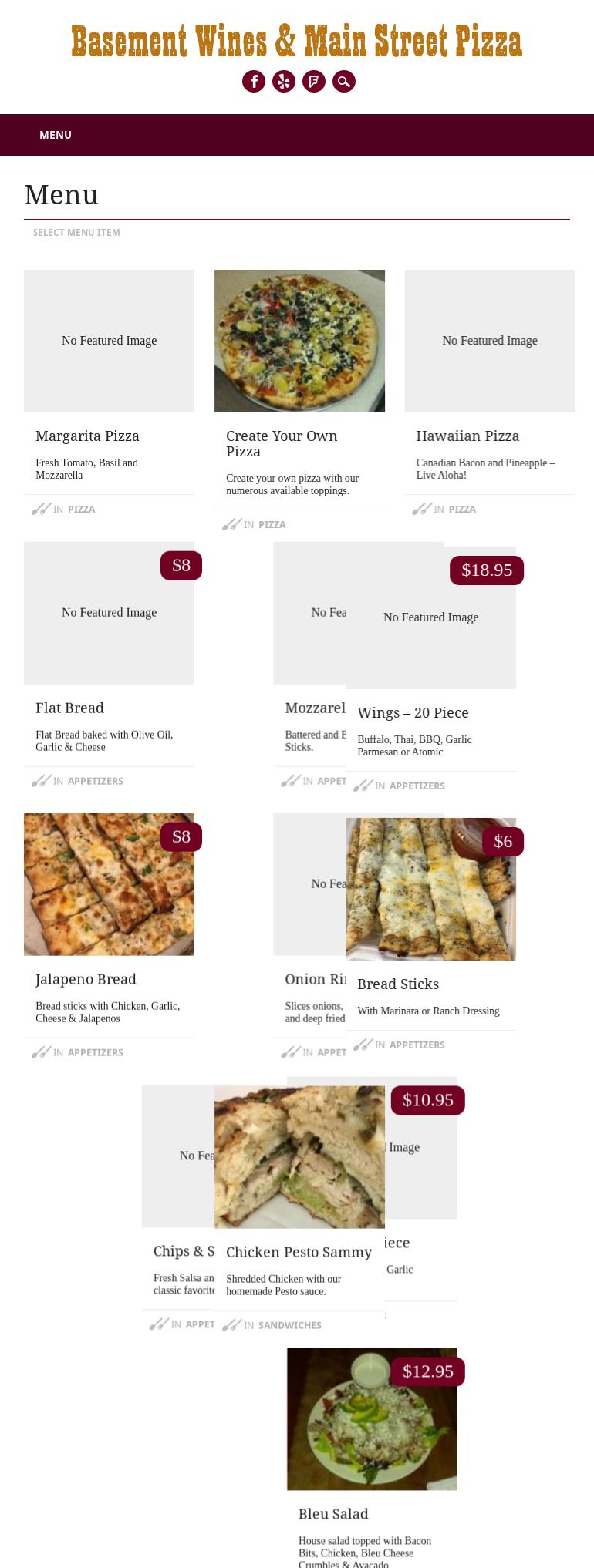The height and width of the screenshot is (1568, 594).
Task: Open Sandwiches category under Chicken Pesto Sammy
Action: [289, 1325]
